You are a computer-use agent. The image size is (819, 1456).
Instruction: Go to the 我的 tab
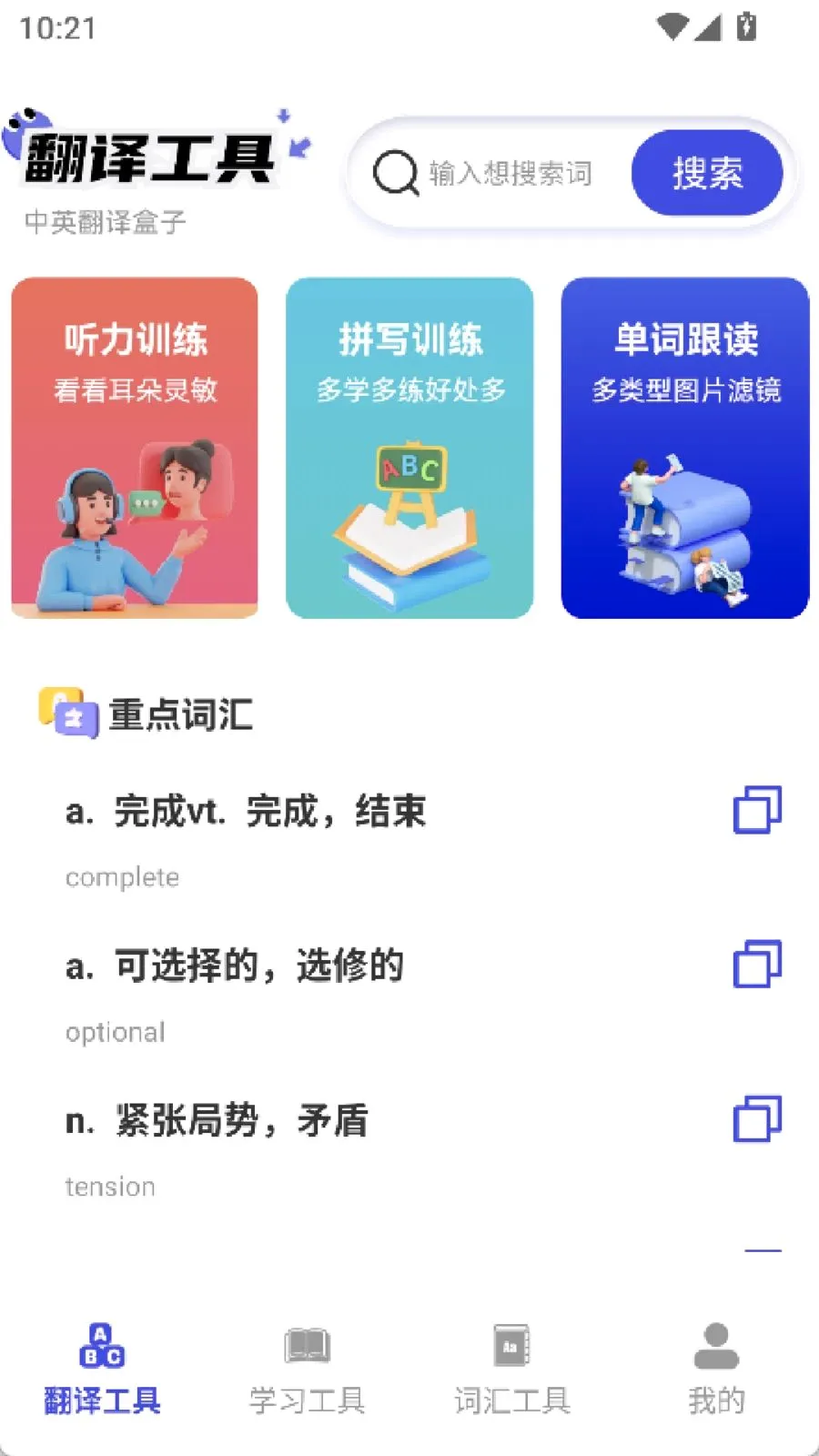coord(716,1370)
